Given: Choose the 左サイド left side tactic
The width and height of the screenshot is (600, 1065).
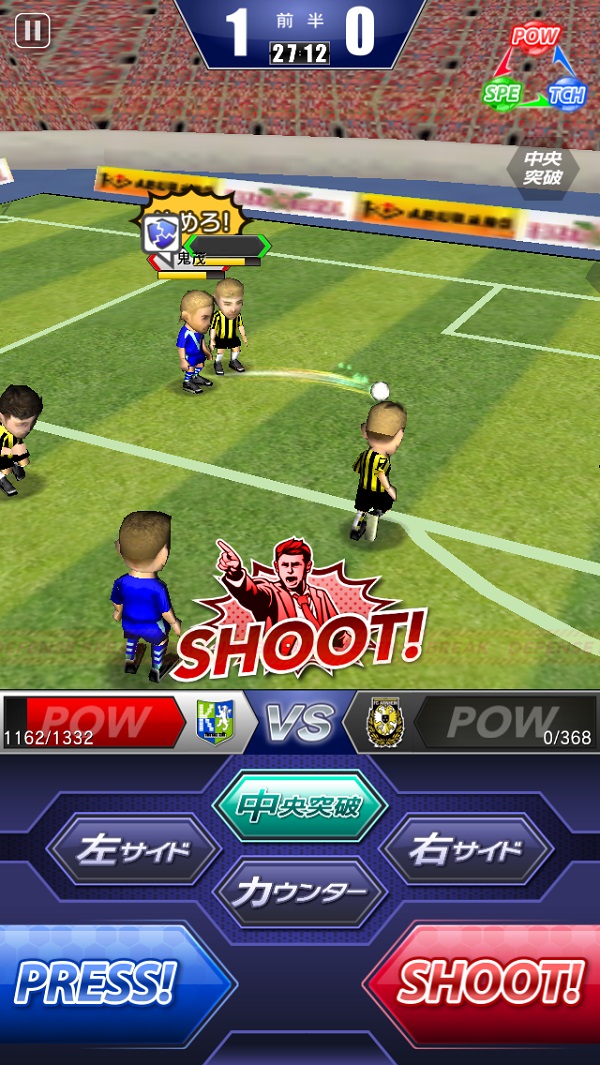Looking at the screenshot, I should point(135,852).
